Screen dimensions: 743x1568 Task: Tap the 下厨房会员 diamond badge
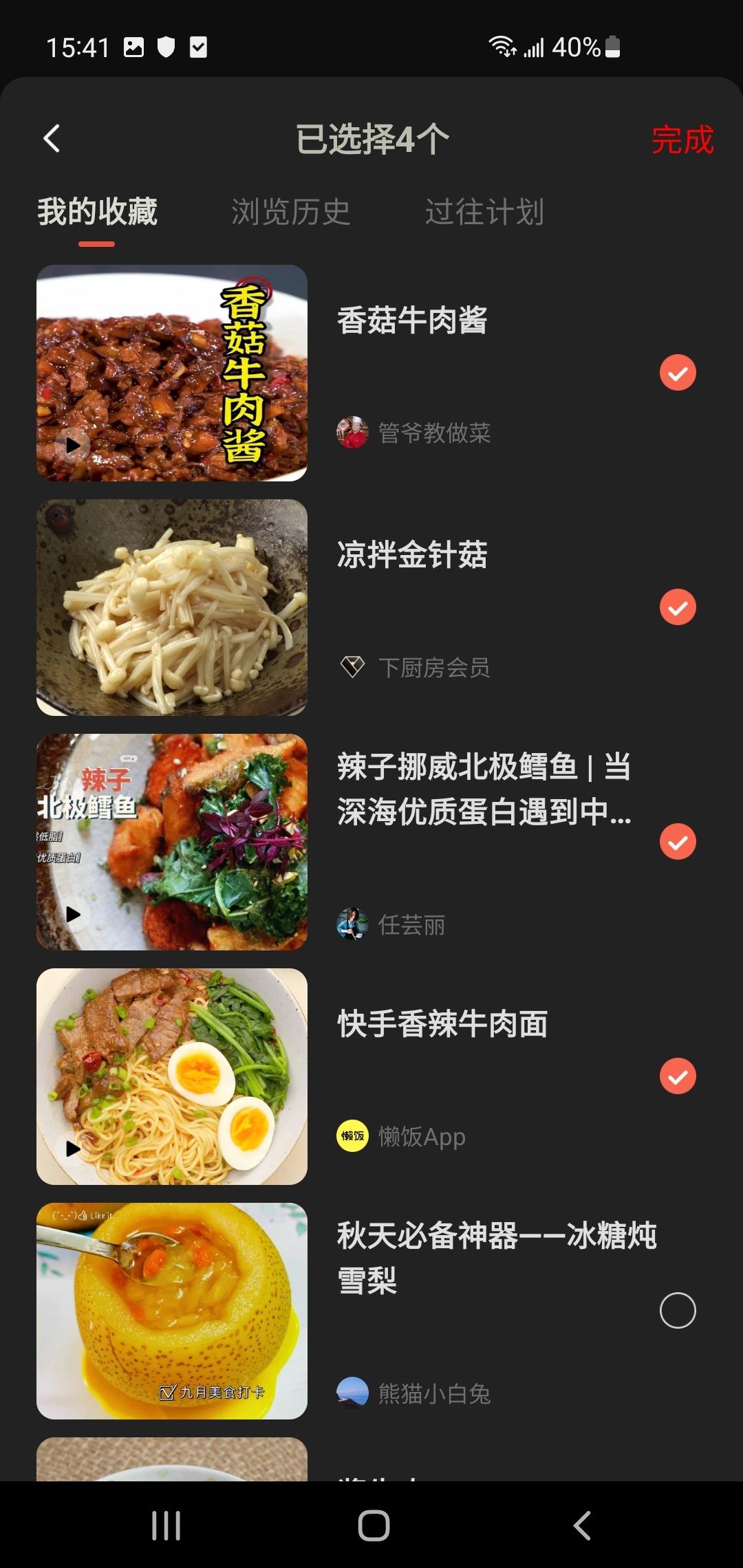click(352, 667)
